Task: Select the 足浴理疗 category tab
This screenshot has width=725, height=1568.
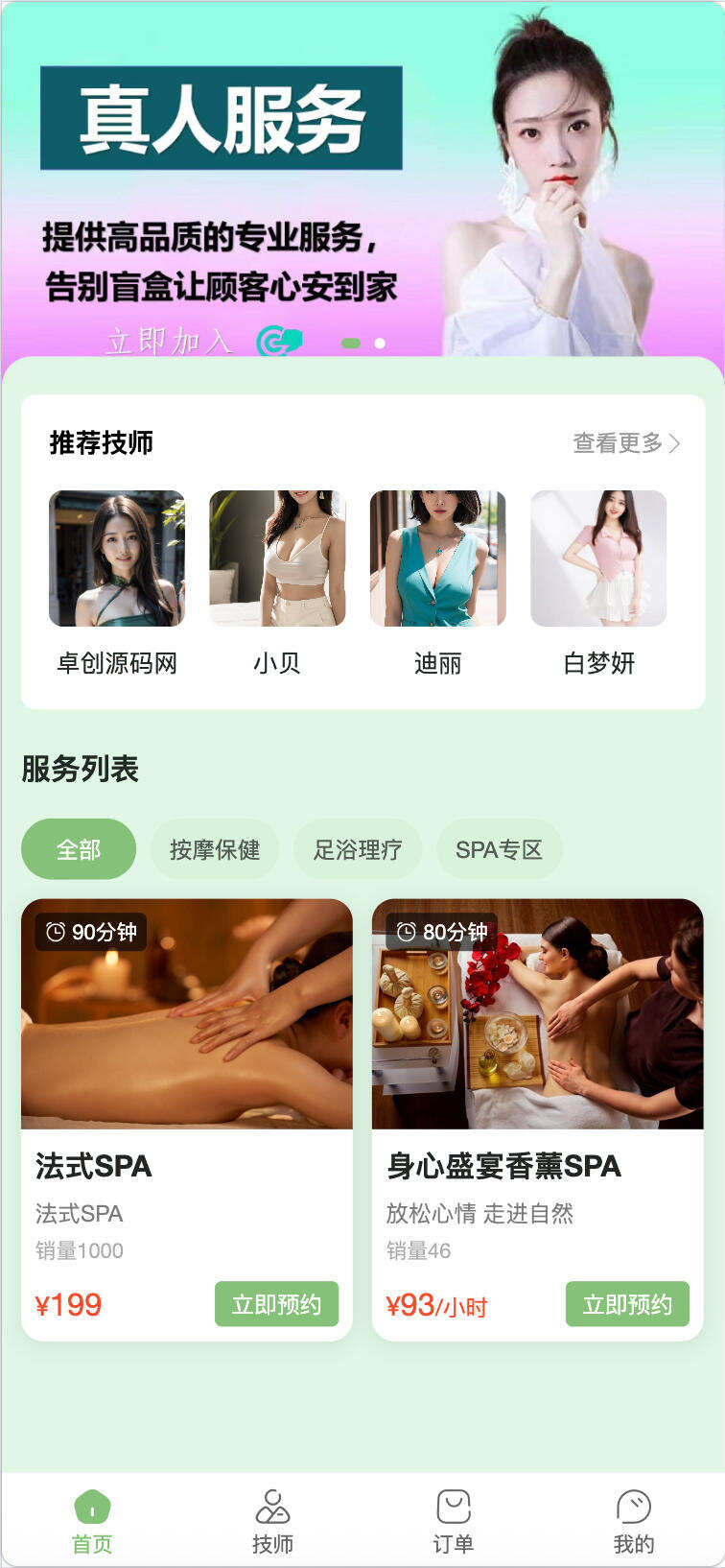Action: pos(358,848)
